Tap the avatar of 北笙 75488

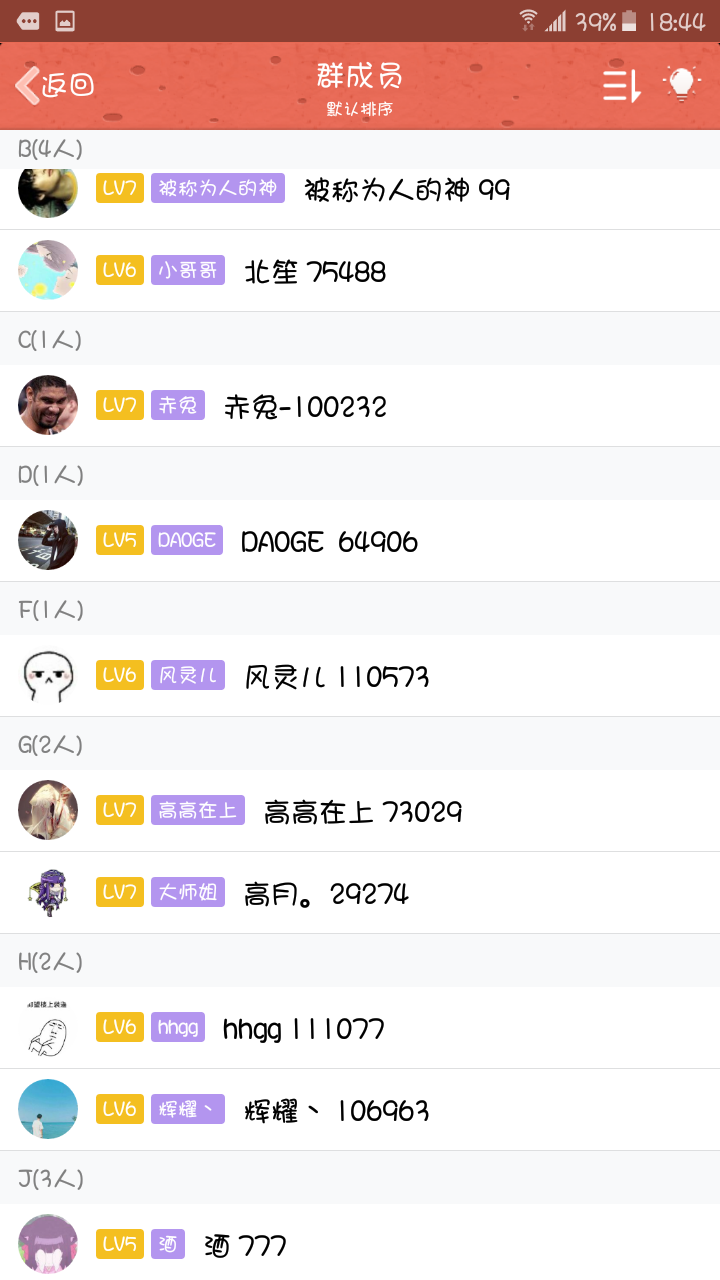pyautogui.click(x=47, y=270)
